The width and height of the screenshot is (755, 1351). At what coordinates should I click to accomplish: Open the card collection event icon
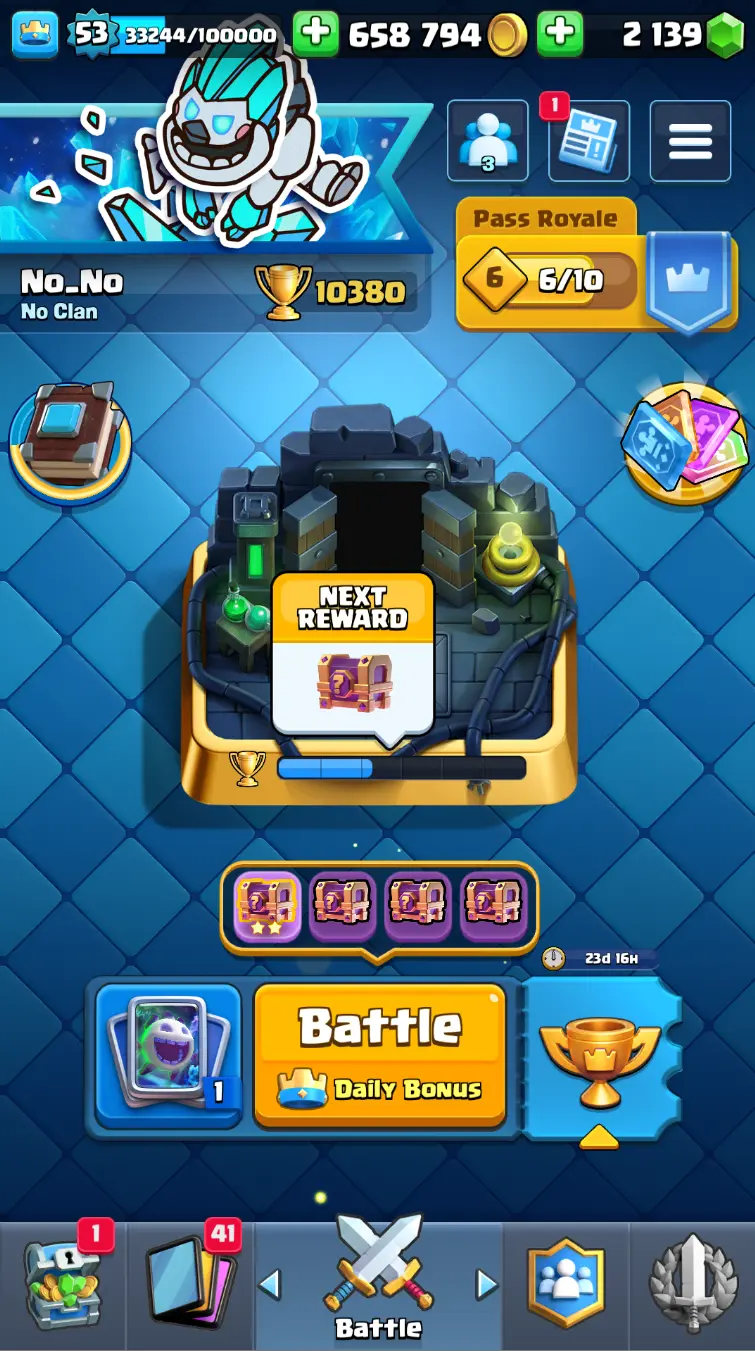(685, 441)
